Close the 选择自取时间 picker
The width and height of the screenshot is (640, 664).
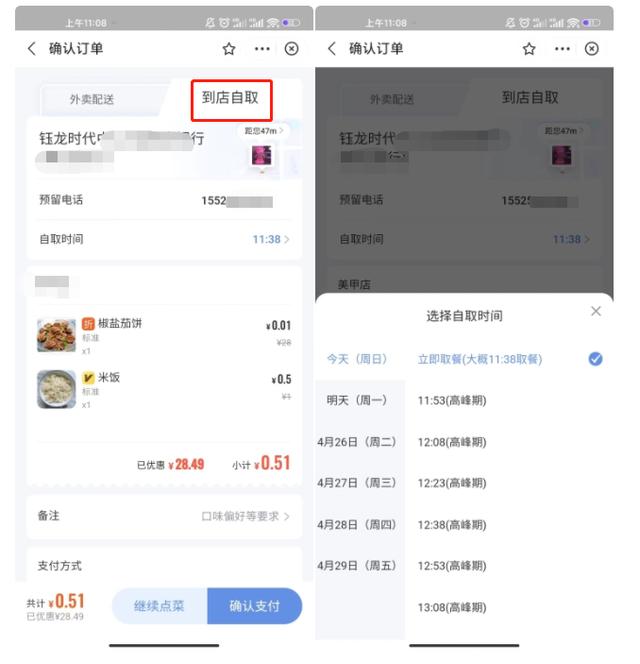point(596,311)
